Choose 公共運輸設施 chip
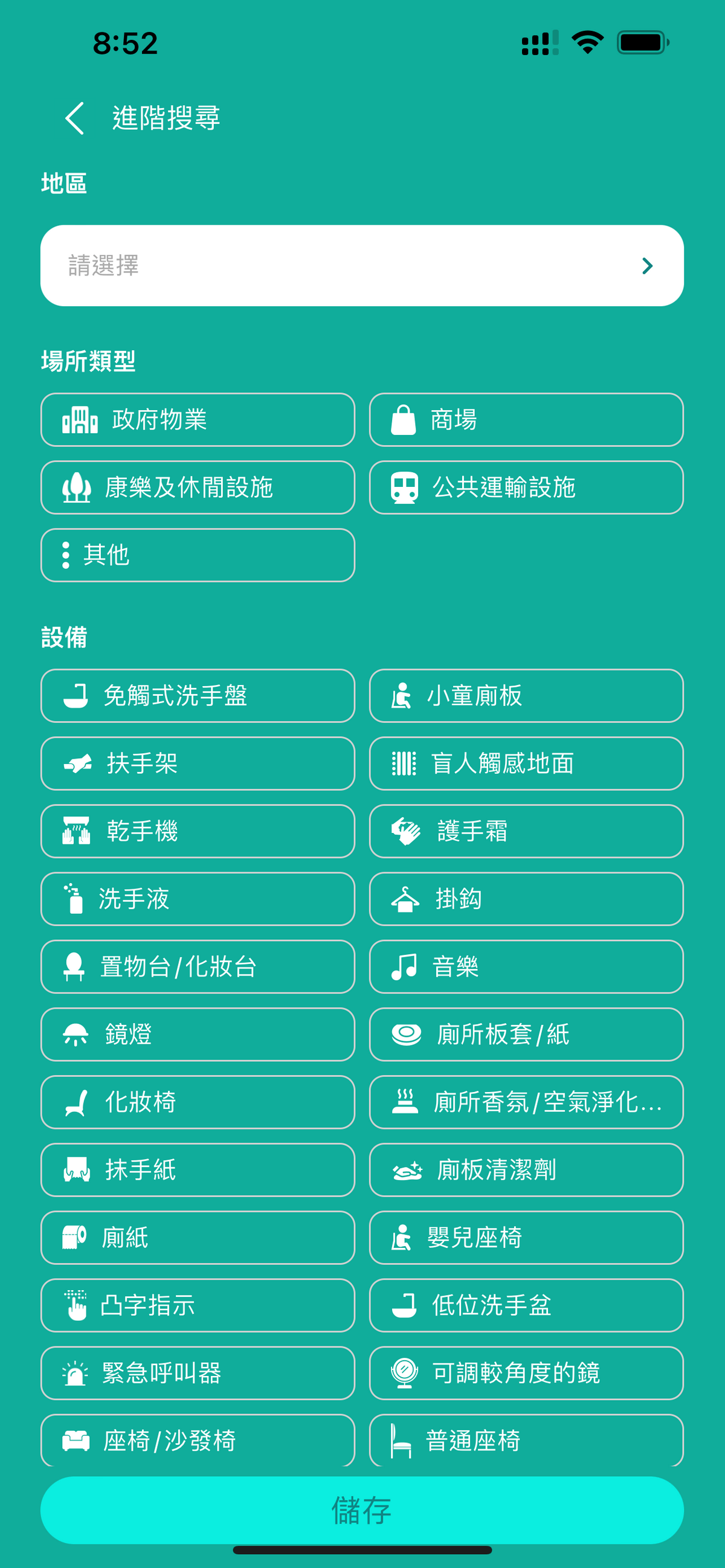This screenshot has height=1568, width=725. point(526,487)
